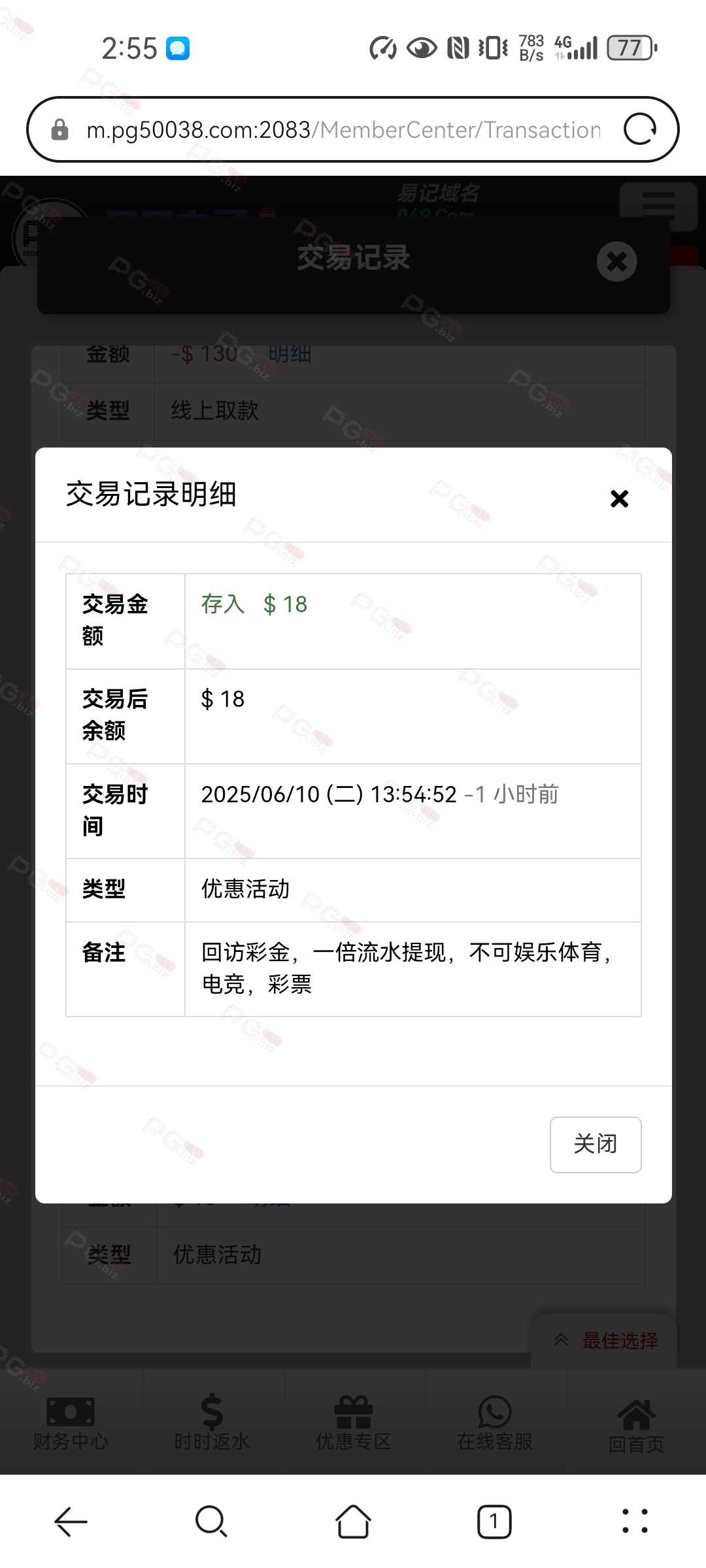Viewport: 706px width, 1568px height.
Task: Tap the browser address bar URL
Action: 343,130
